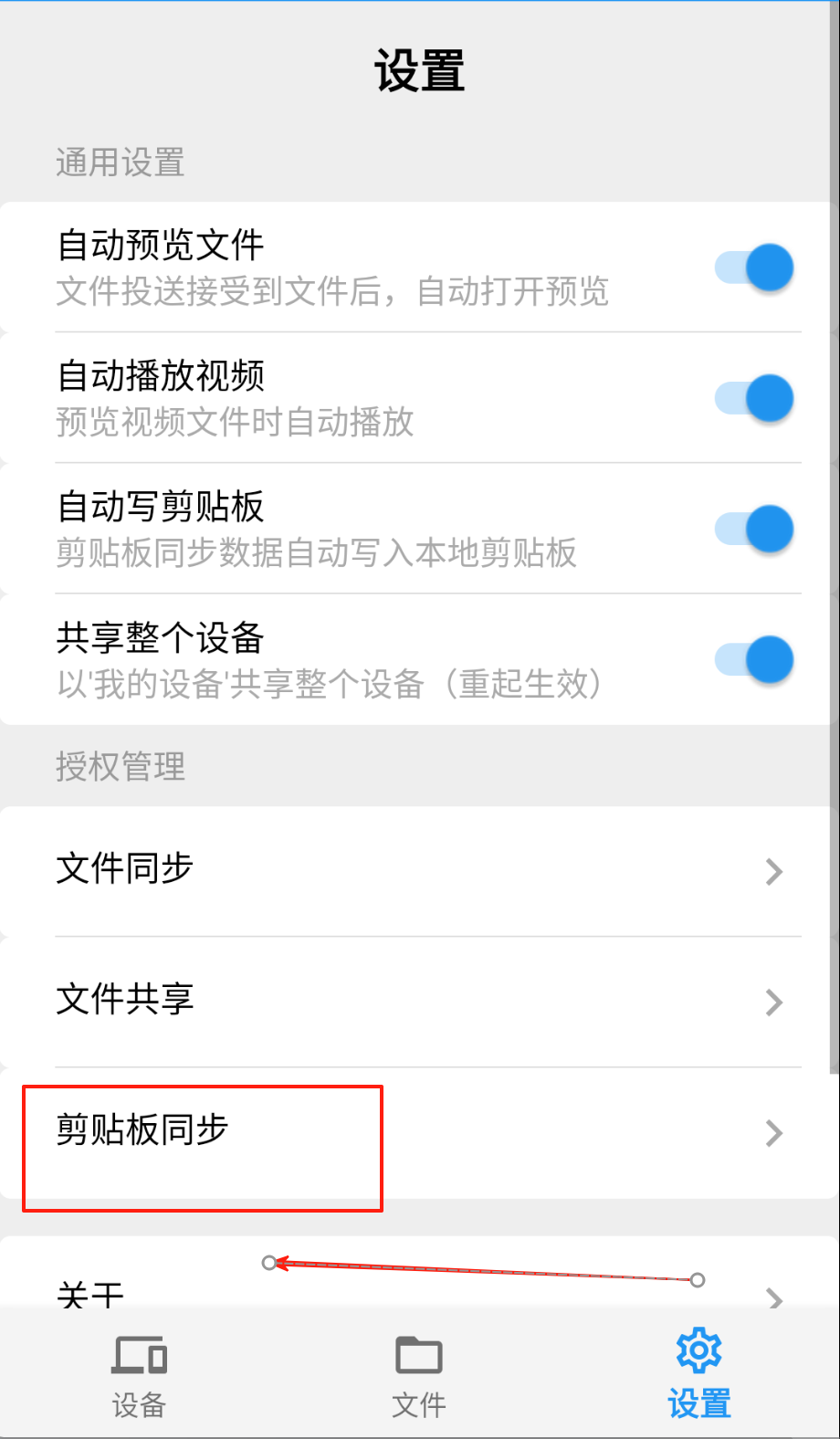Toggle the 自动预览文件 switch

754,268
